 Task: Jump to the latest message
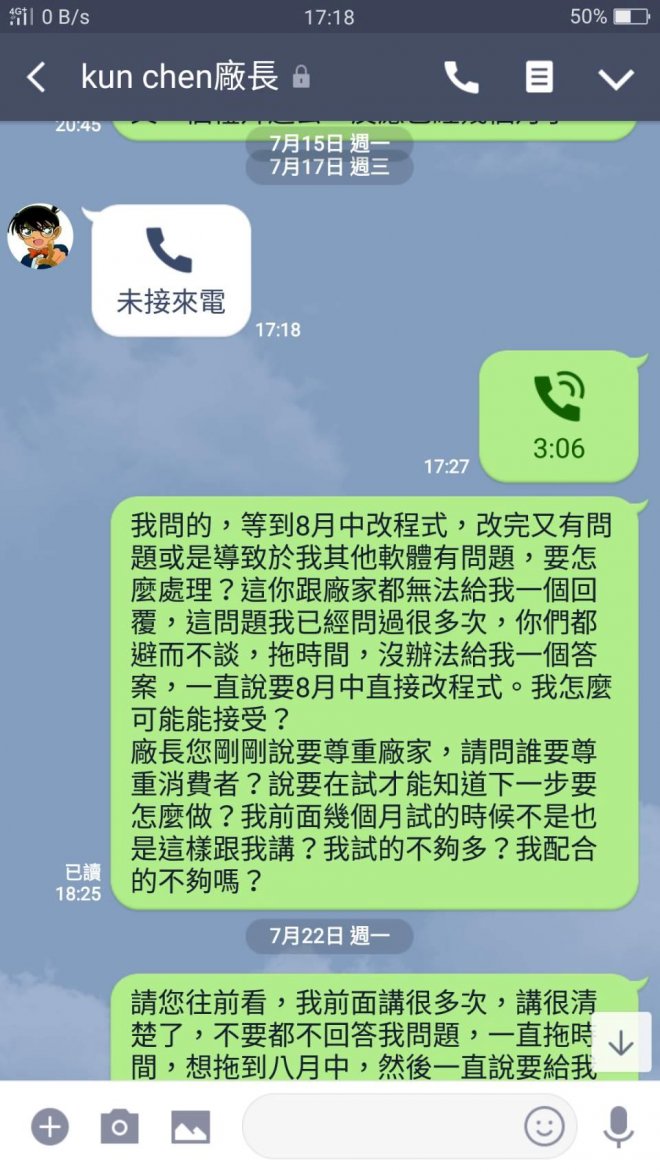[x=621, y=1043]
